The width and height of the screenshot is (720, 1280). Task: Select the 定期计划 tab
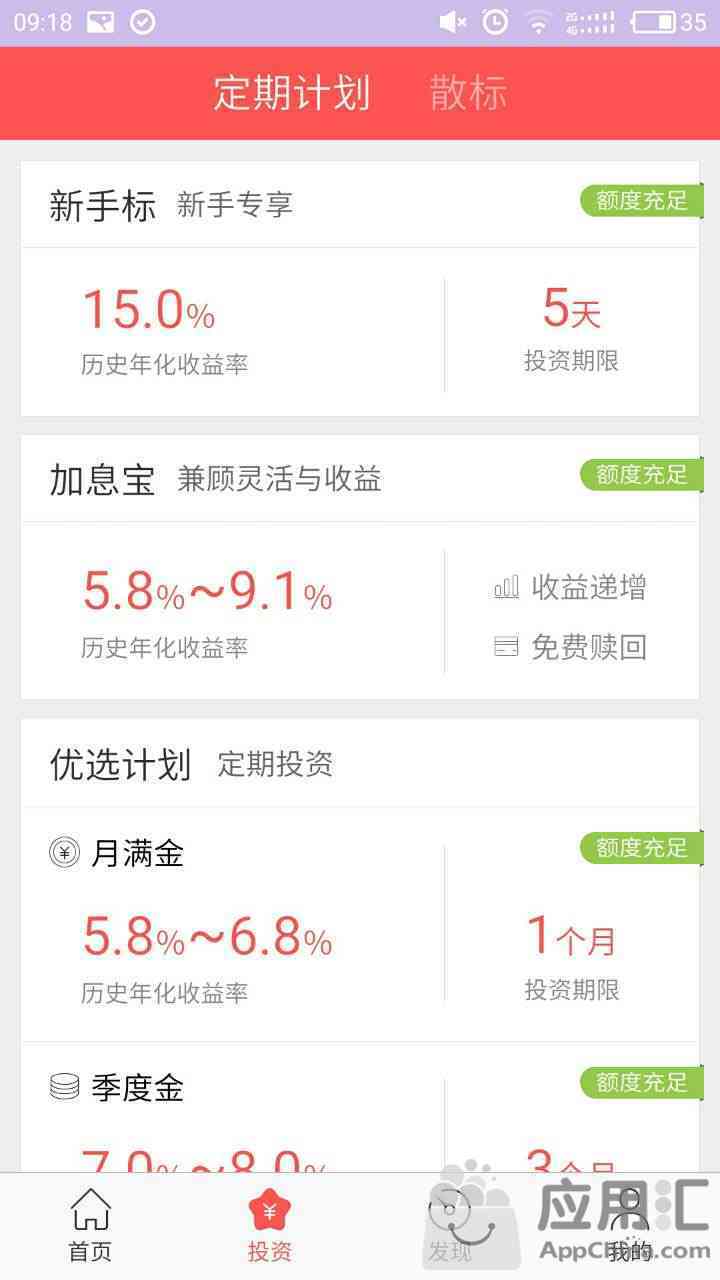[291, 93]
